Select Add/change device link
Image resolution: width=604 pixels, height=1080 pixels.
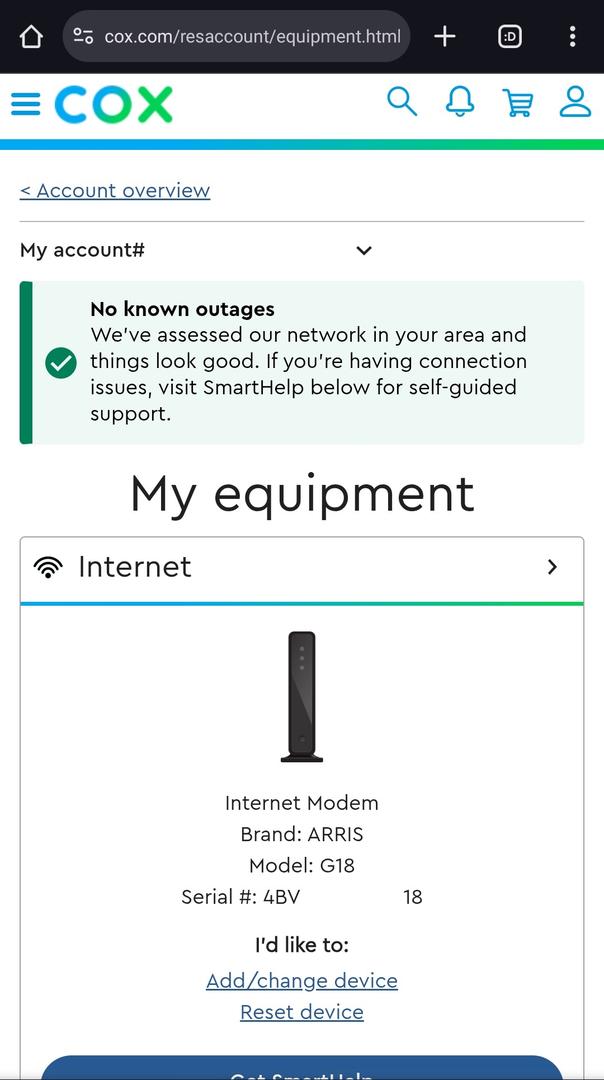coord(302,980)
